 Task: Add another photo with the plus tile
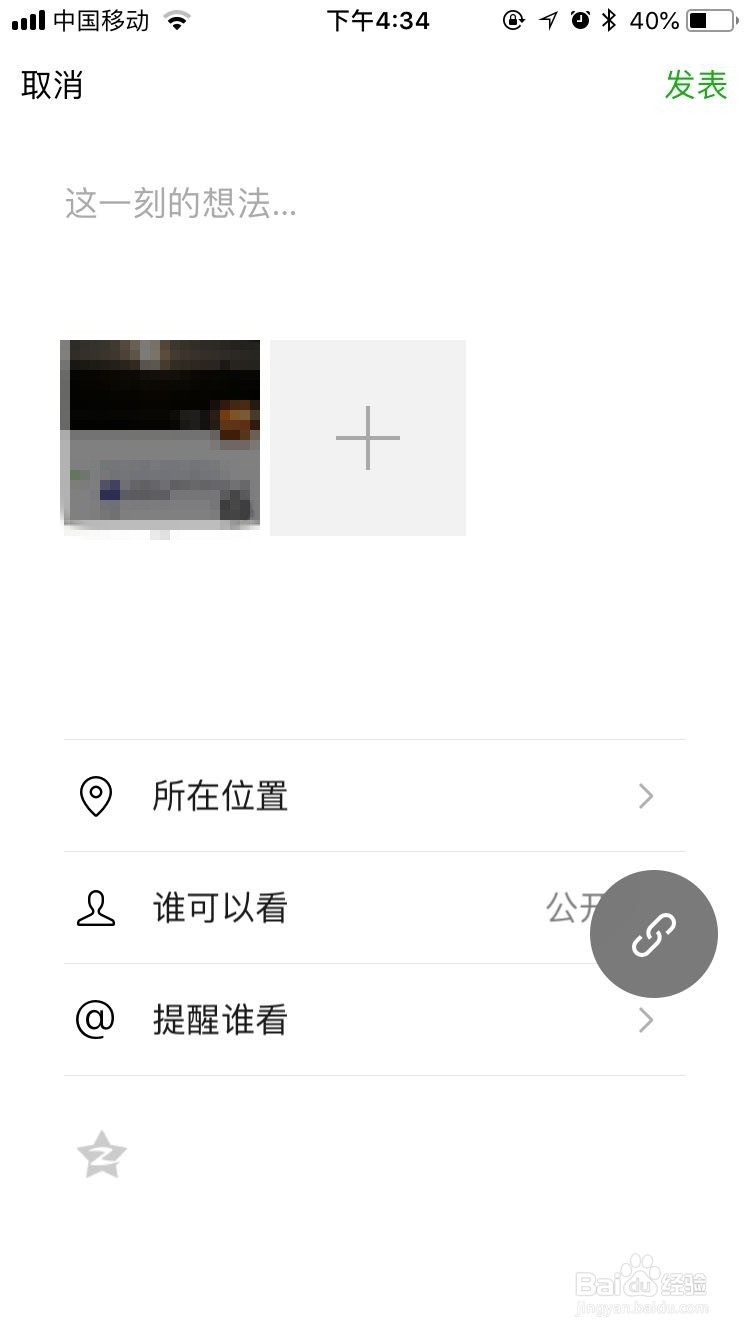[x=368, y=438]
